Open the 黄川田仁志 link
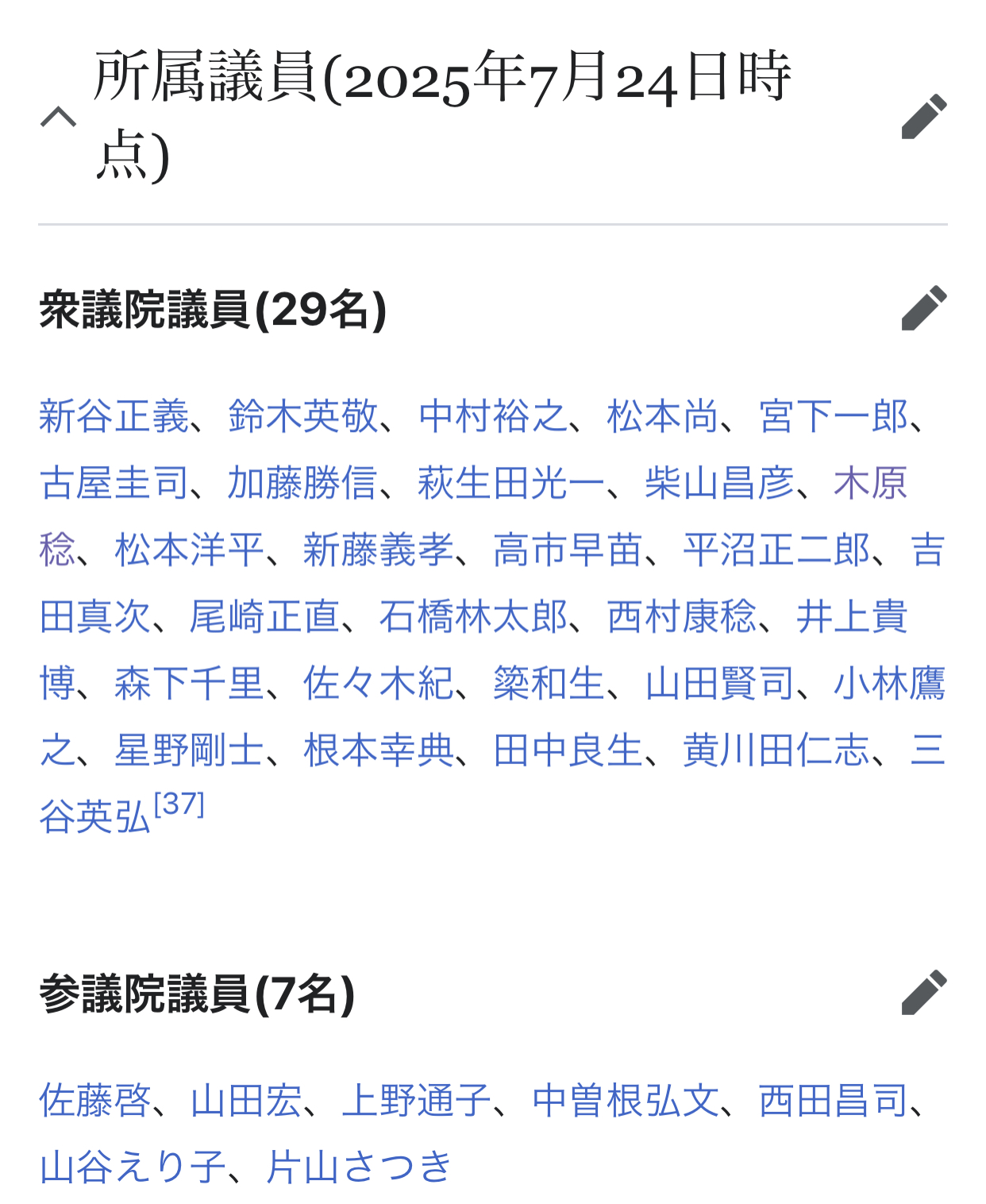Viewport: 986px width, 1204px height. click(x=777, y=750)
